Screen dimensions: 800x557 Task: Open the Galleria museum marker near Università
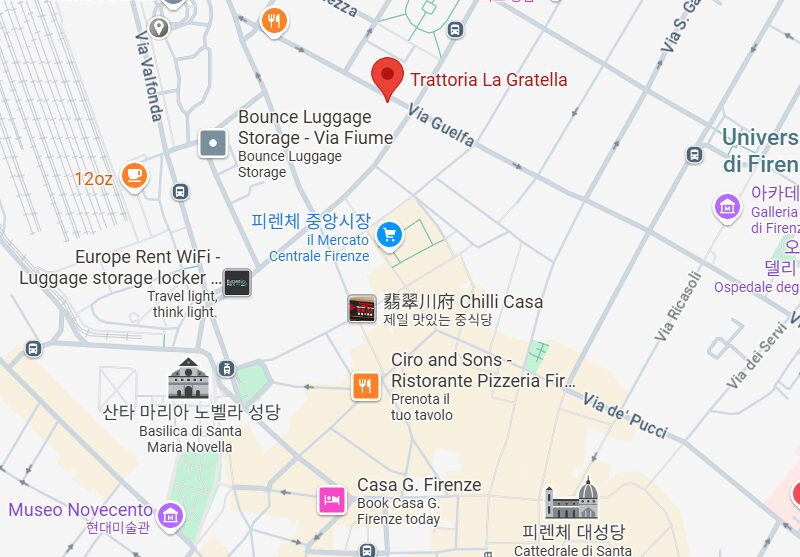click(727, 208)
